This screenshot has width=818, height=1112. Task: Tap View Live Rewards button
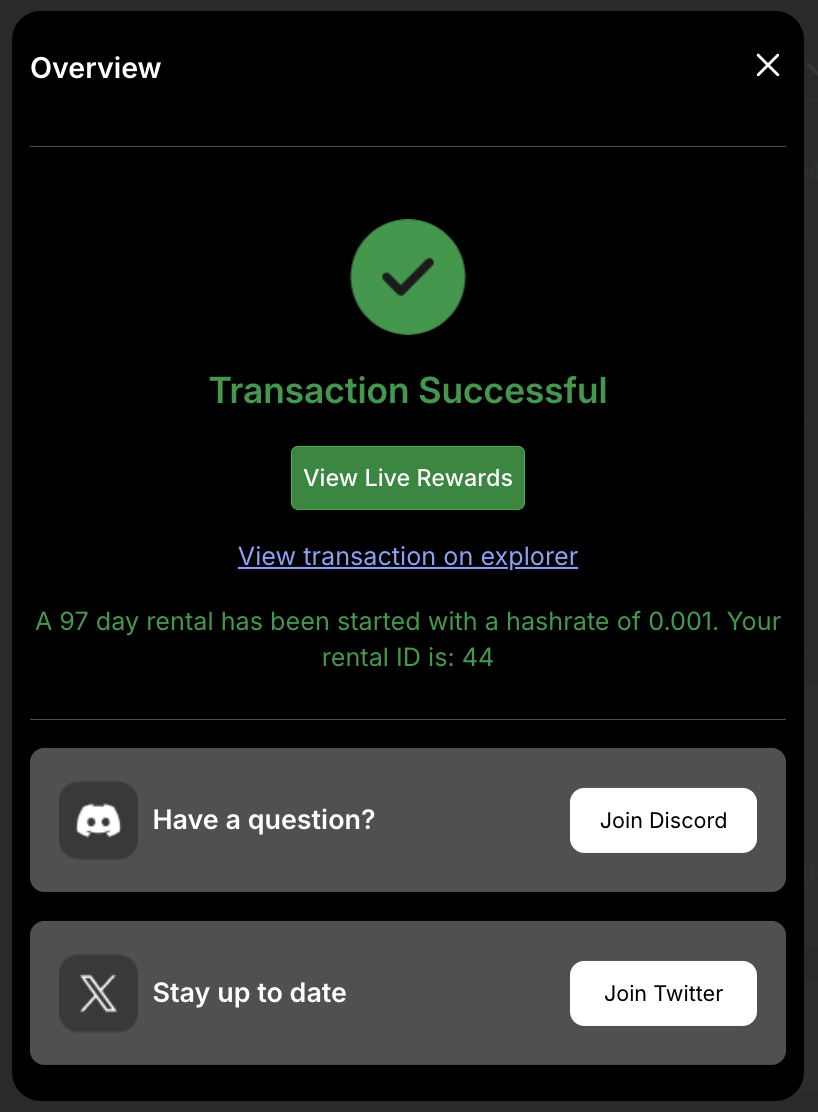(408, 478)
